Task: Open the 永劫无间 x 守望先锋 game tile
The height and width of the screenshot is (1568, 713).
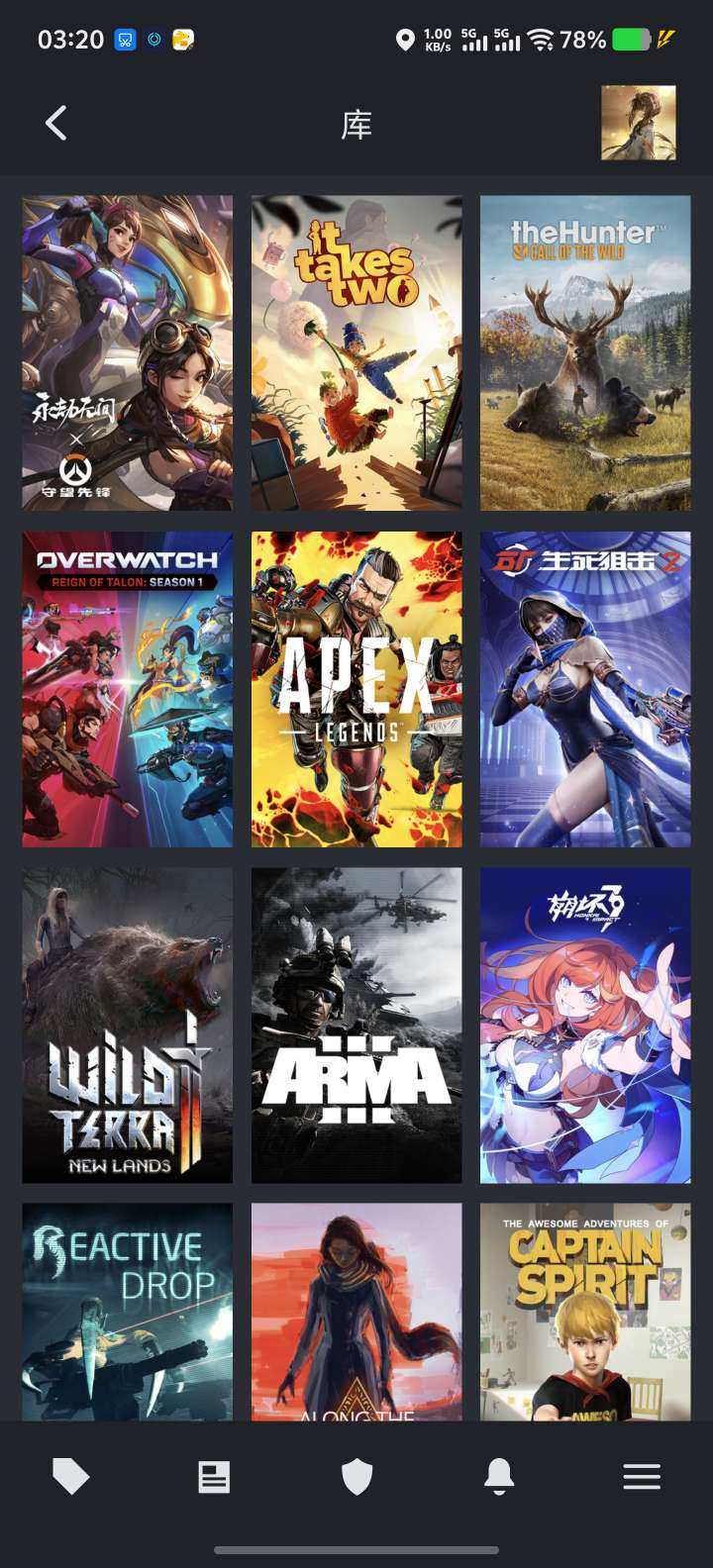Action: click(x=127, y=352)
